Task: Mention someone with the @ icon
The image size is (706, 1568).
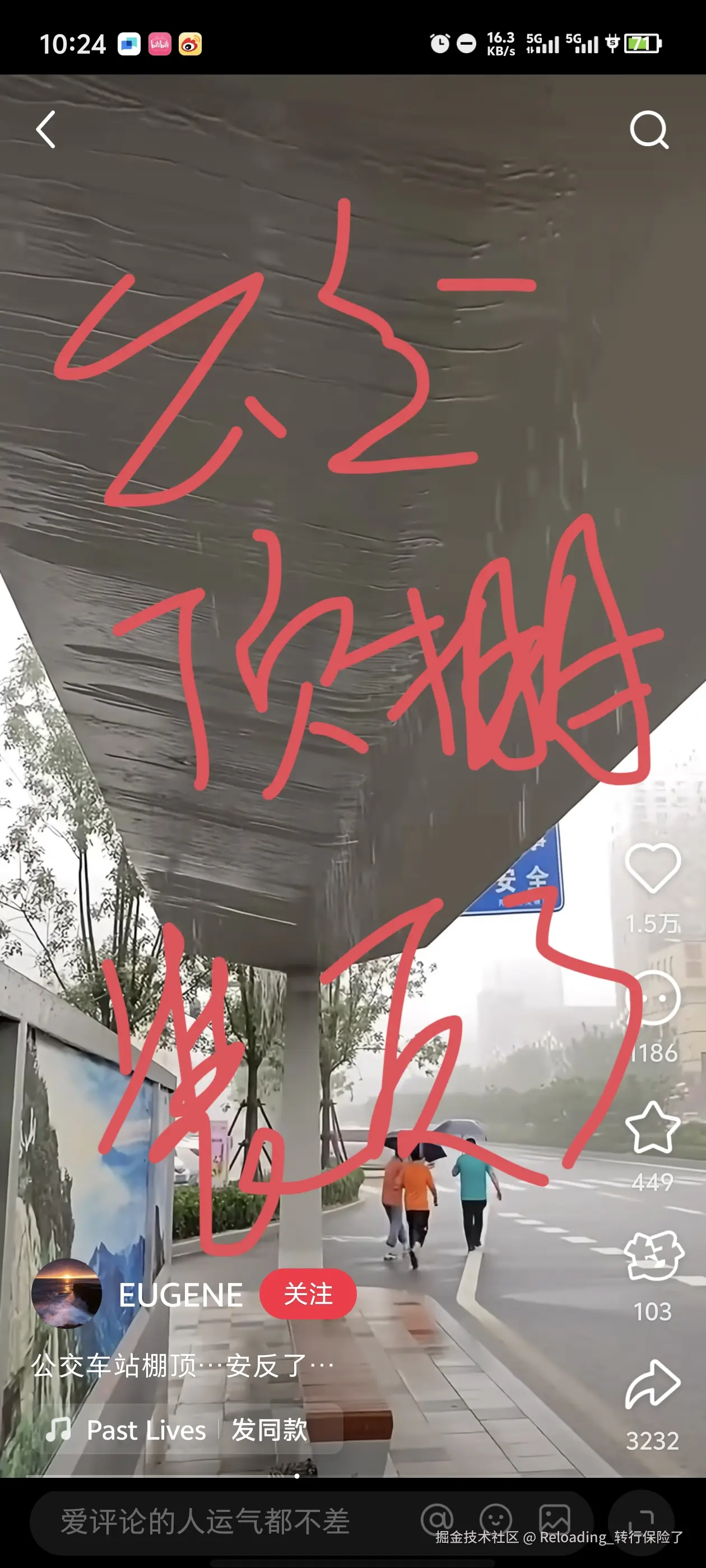Action: click(438, 1520)
